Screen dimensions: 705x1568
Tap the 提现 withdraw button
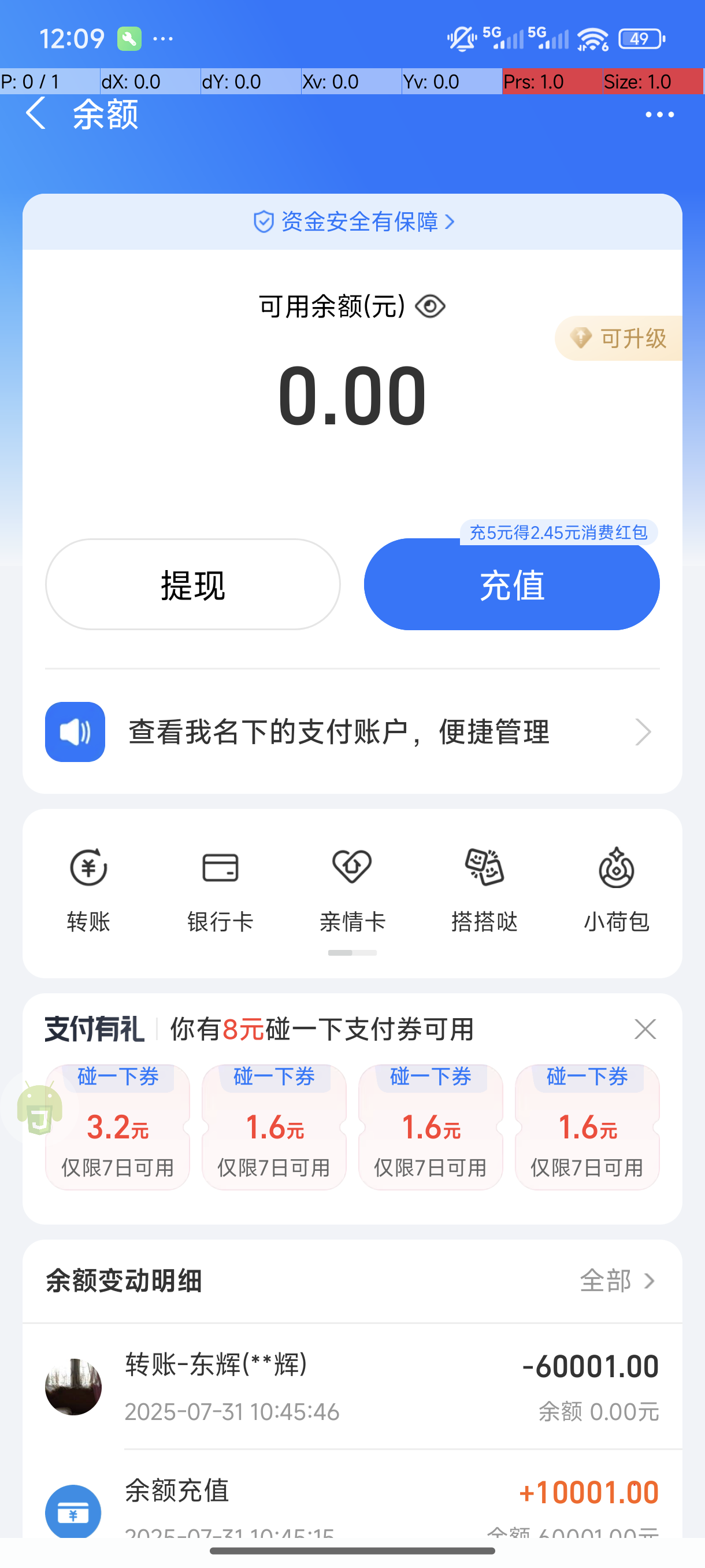pyautogui.click(x=193, y=585)
